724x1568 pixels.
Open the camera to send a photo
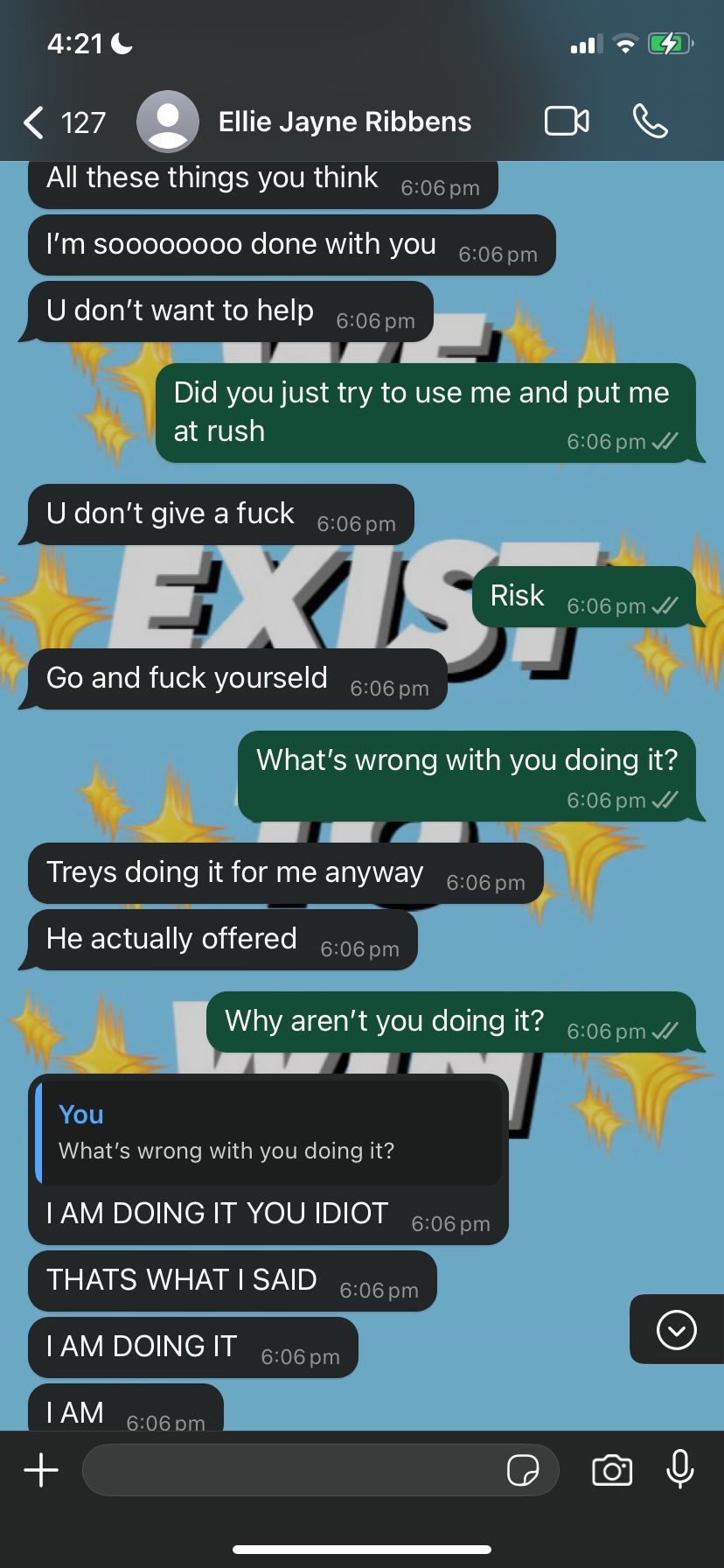pyautogui.click(x=612, y=1470)
